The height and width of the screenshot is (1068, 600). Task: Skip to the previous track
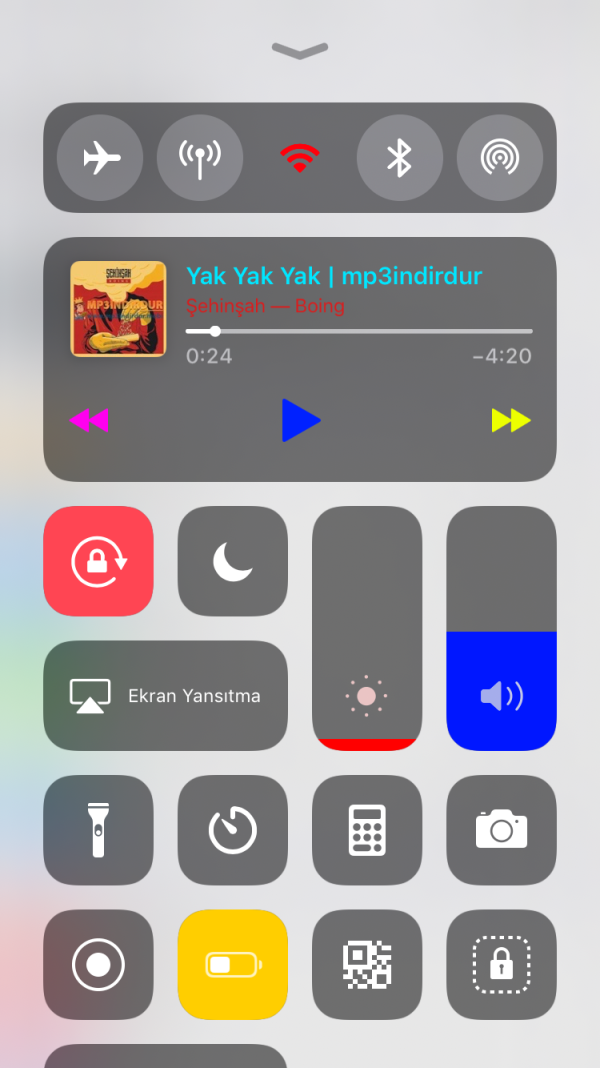89,420
